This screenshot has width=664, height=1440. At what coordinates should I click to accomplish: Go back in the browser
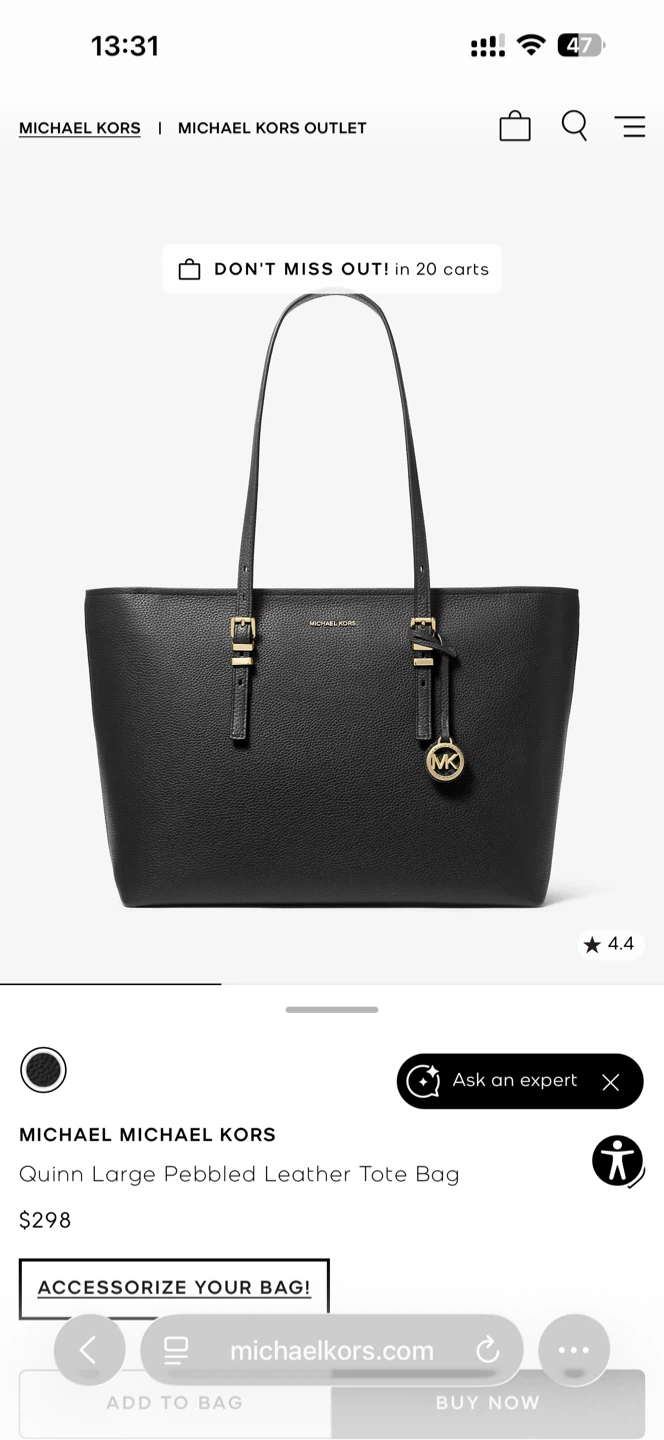[x=89, y=1351]
